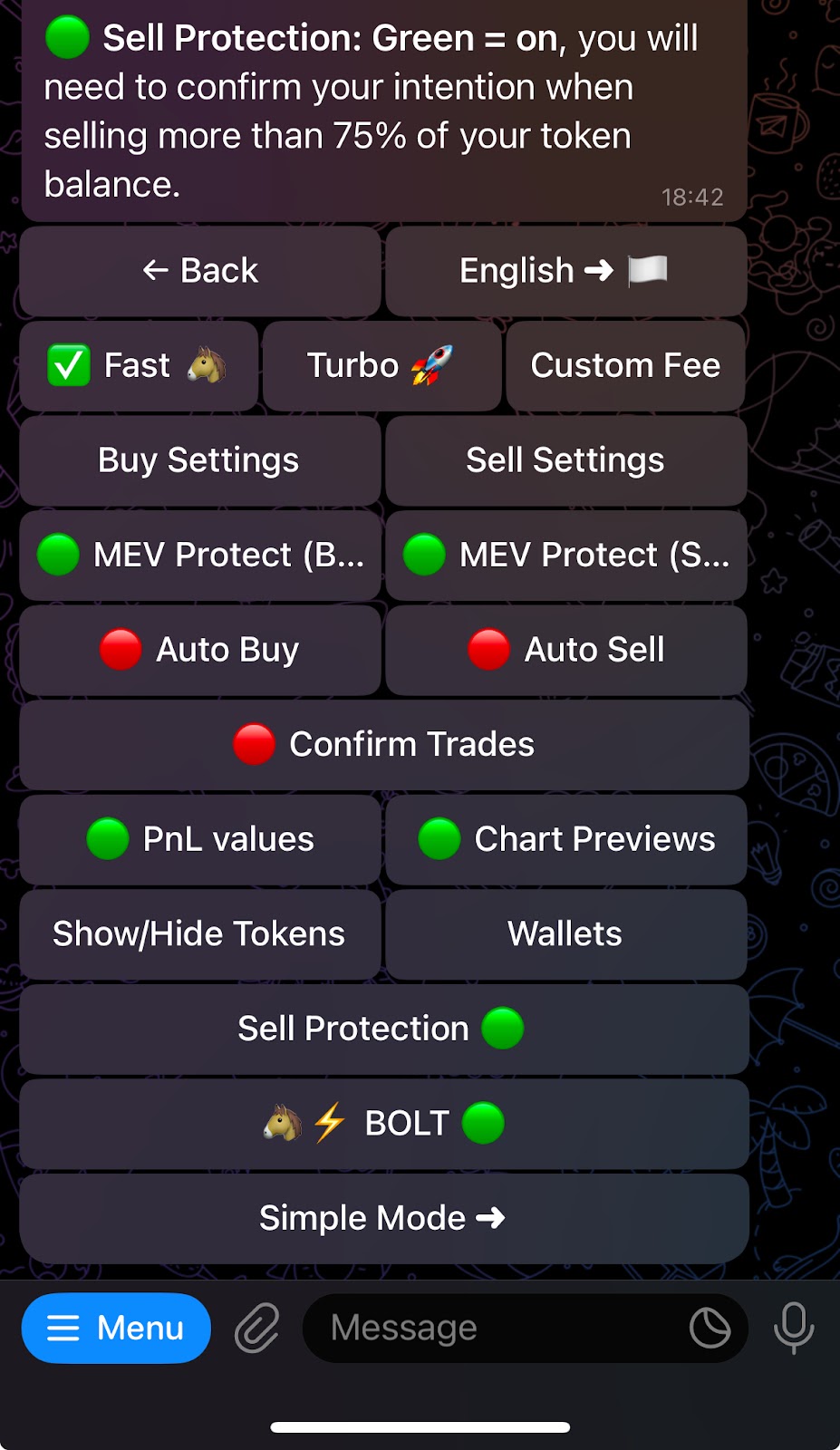840x1450 pixels.
Task: Disable PnL values display
Action: point(200,839)
